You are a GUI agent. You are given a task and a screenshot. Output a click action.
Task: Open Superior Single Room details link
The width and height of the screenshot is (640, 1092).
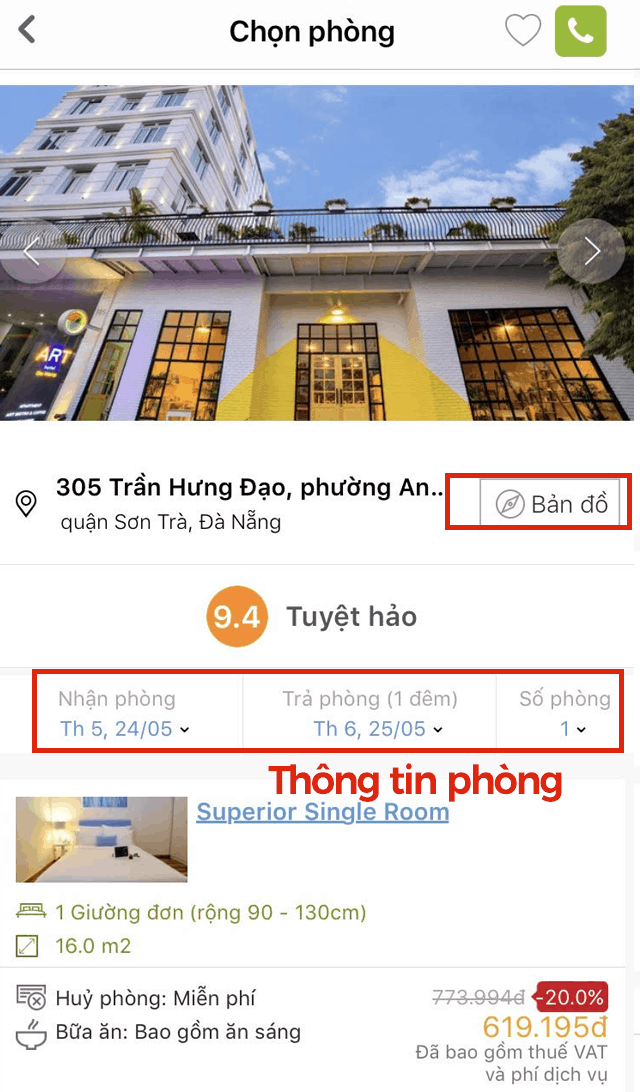tap(322, 811)
